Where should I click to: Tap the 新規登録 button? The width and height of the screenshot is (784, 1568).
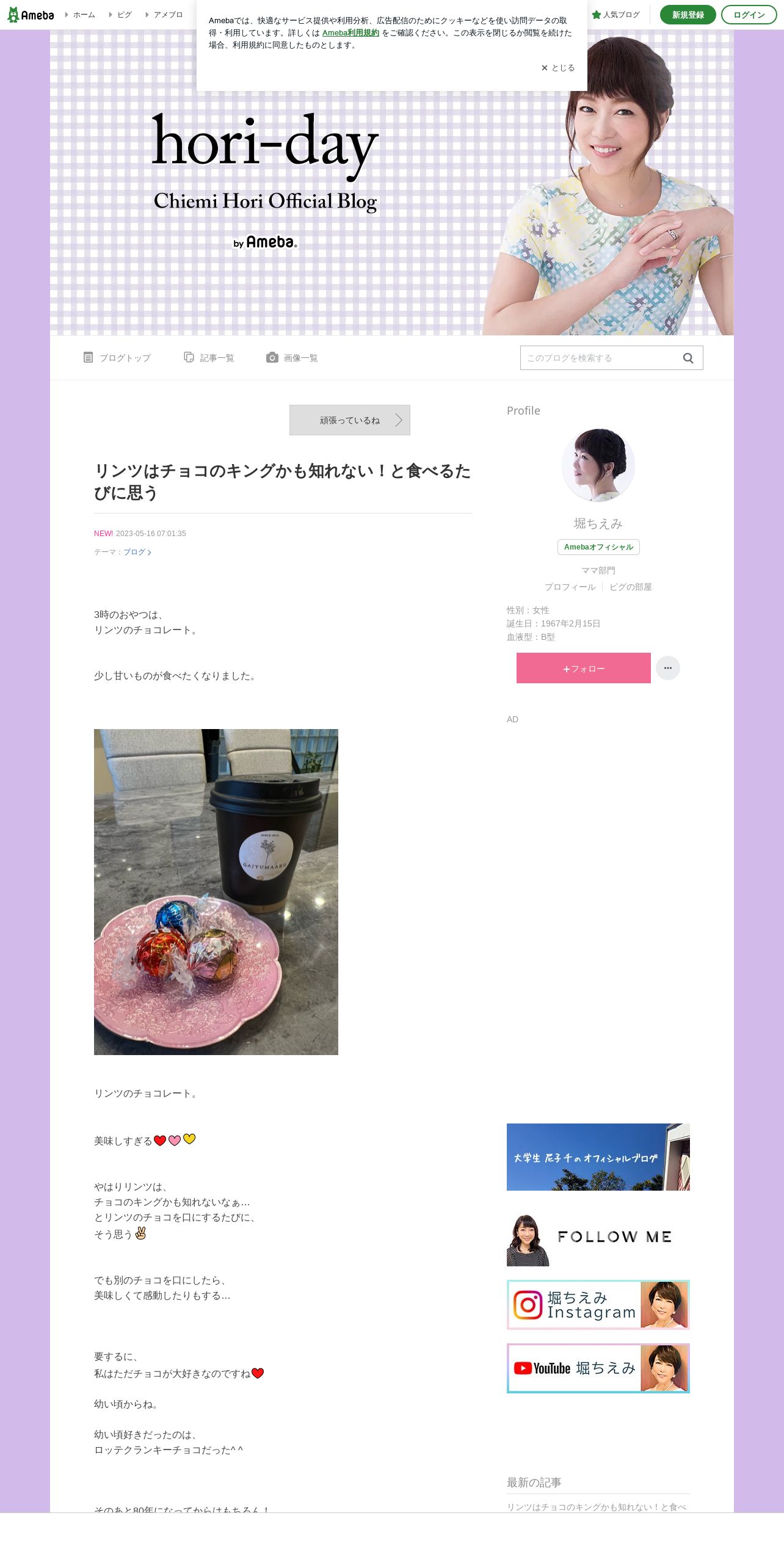[688, 15]
